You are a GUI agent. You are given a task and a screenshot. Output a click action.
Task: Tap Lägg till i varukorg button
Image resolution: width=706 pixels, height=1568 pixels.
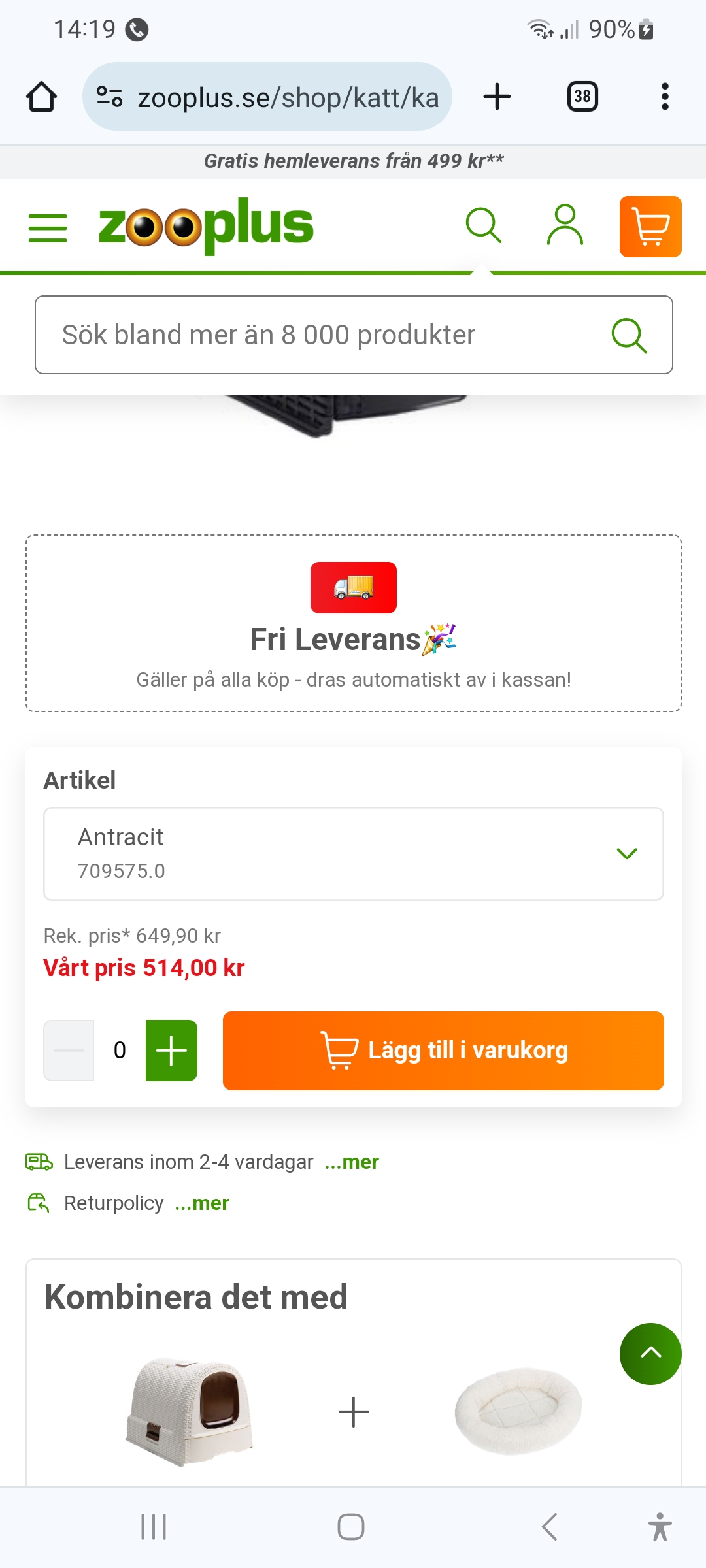click(x=443, y=1051)
